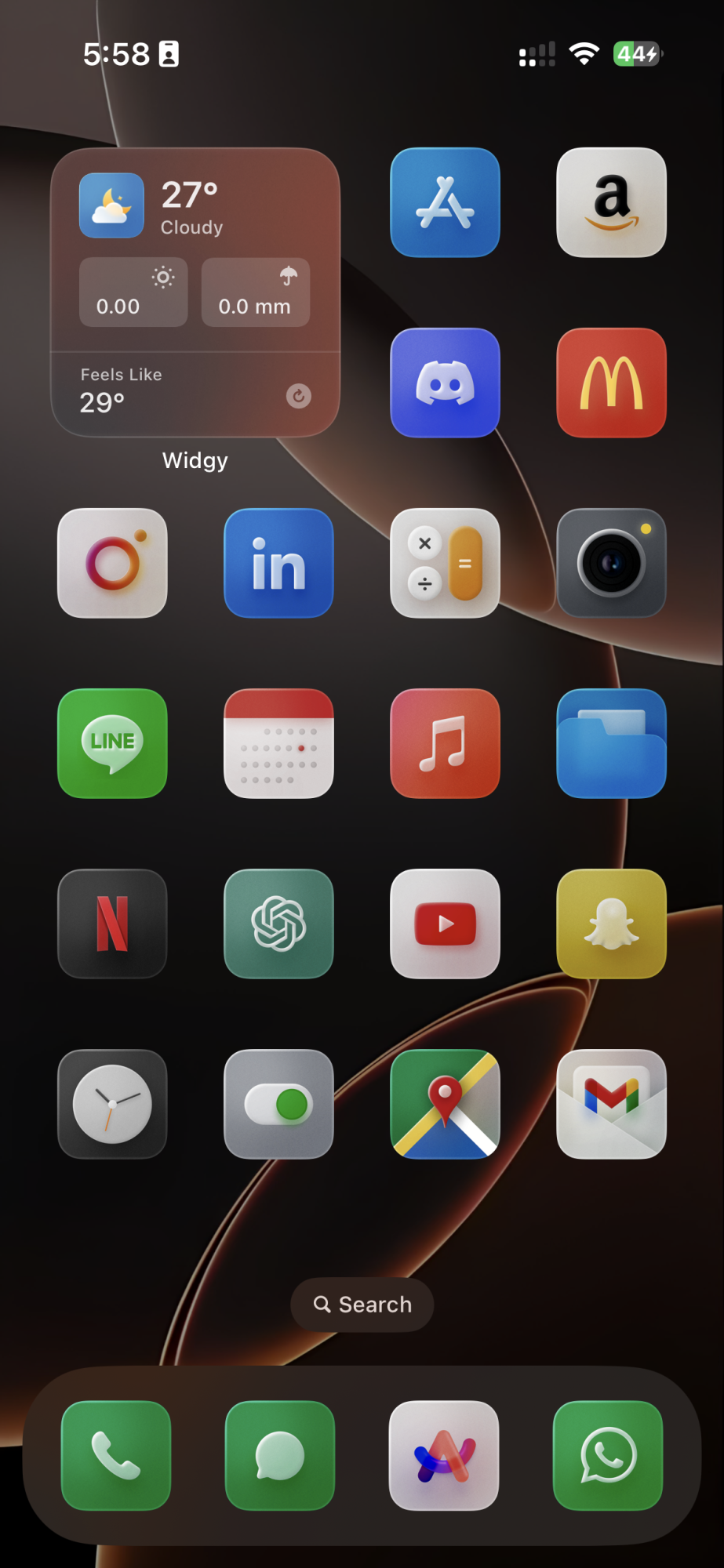Tap the Search pill above the dock
The height and width of the screenshot is (1568, 724).
(x=362, y=1305)
